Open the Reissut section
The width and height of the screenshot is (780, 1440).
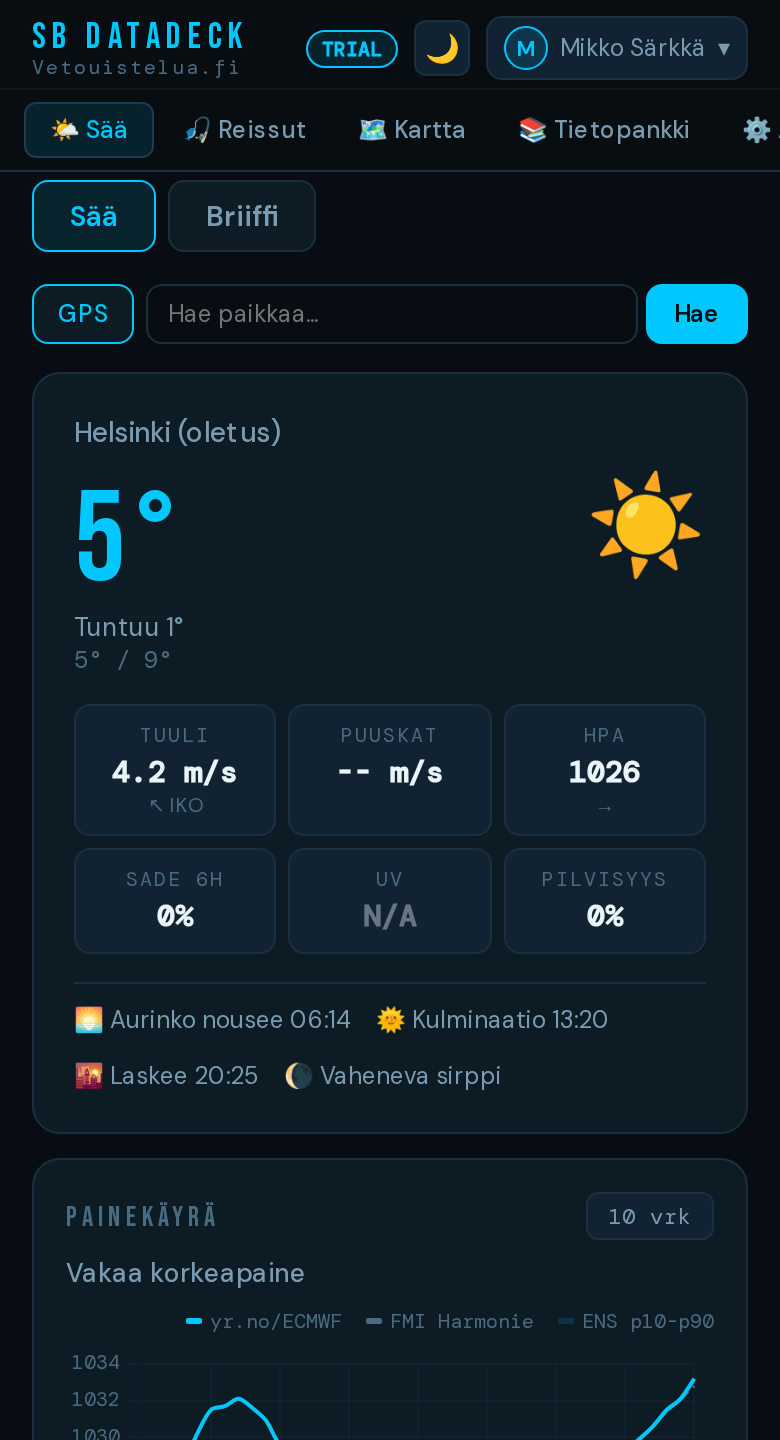coord(245,128)
